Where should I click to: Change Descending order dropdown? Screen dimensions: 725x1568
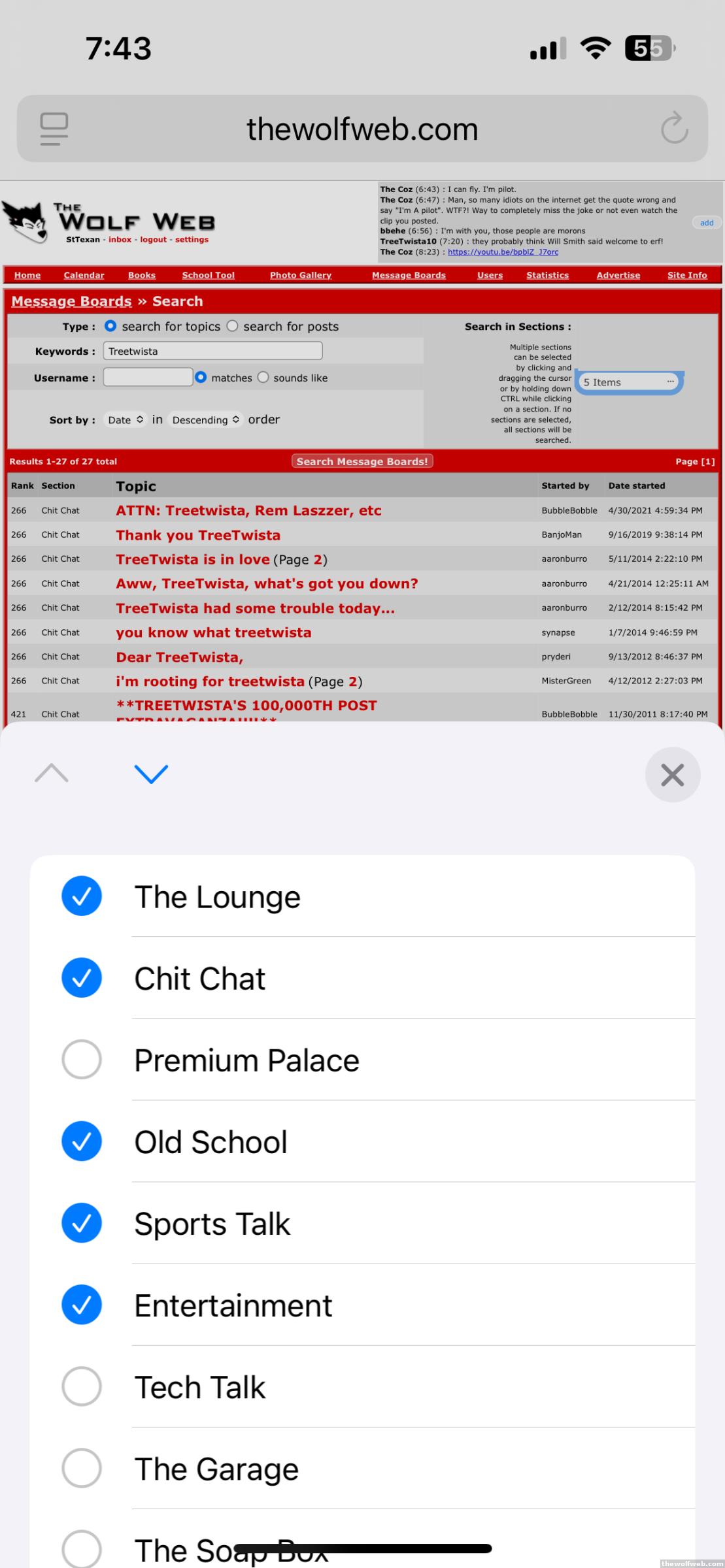[x=205, y=420]
